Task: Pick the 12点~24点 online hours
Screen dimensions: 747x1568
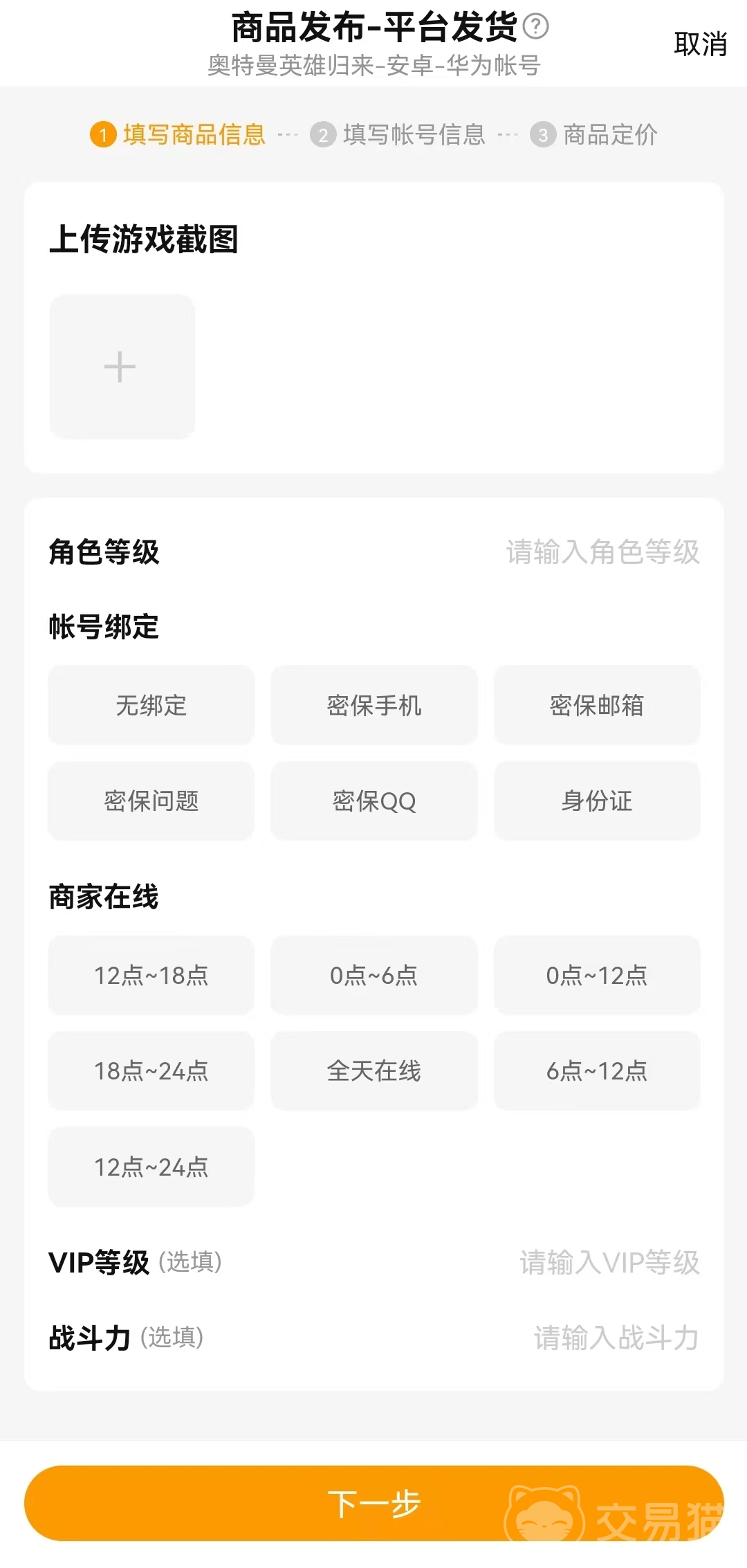Action: tap(151, 1167)
